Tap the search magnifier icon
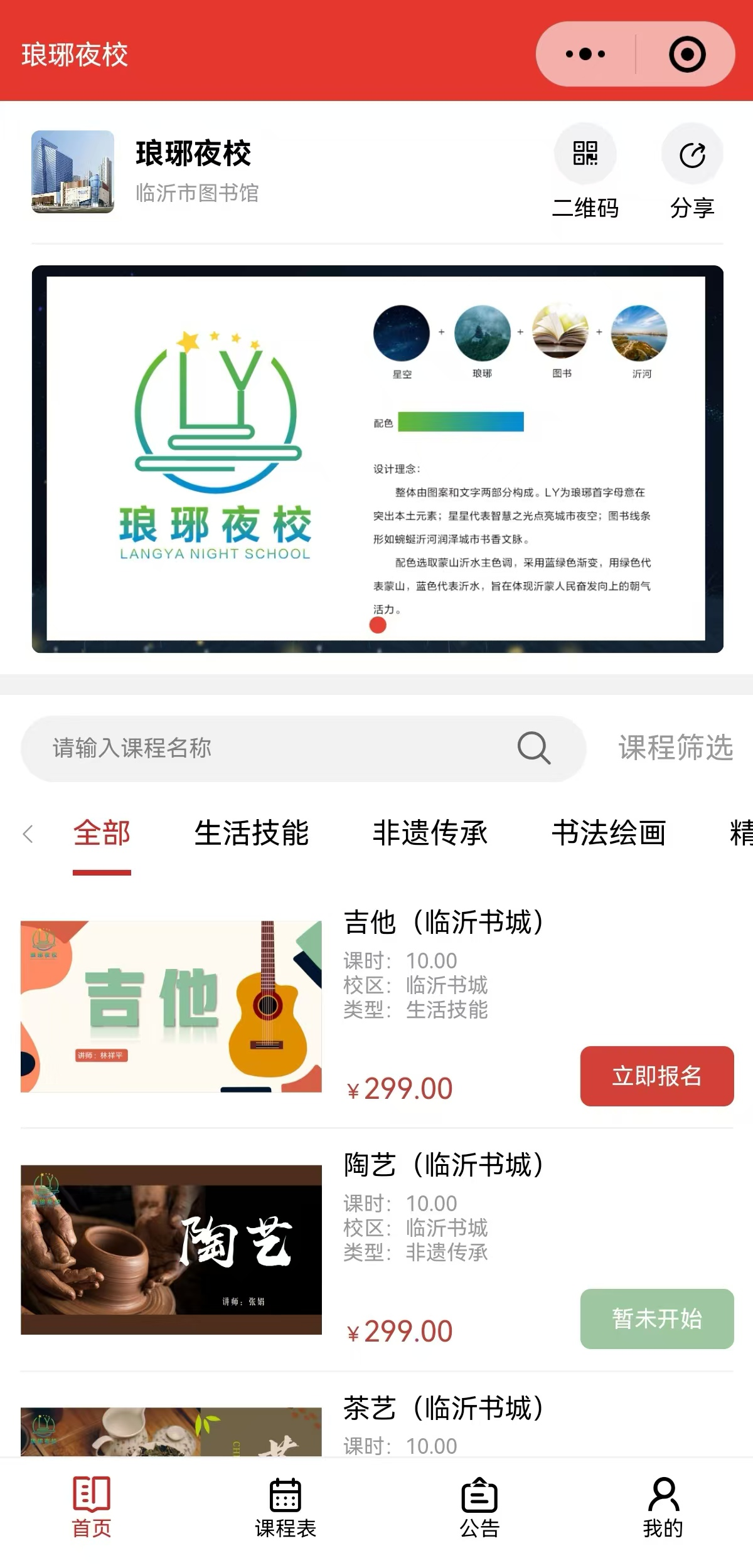 [534, 748]
